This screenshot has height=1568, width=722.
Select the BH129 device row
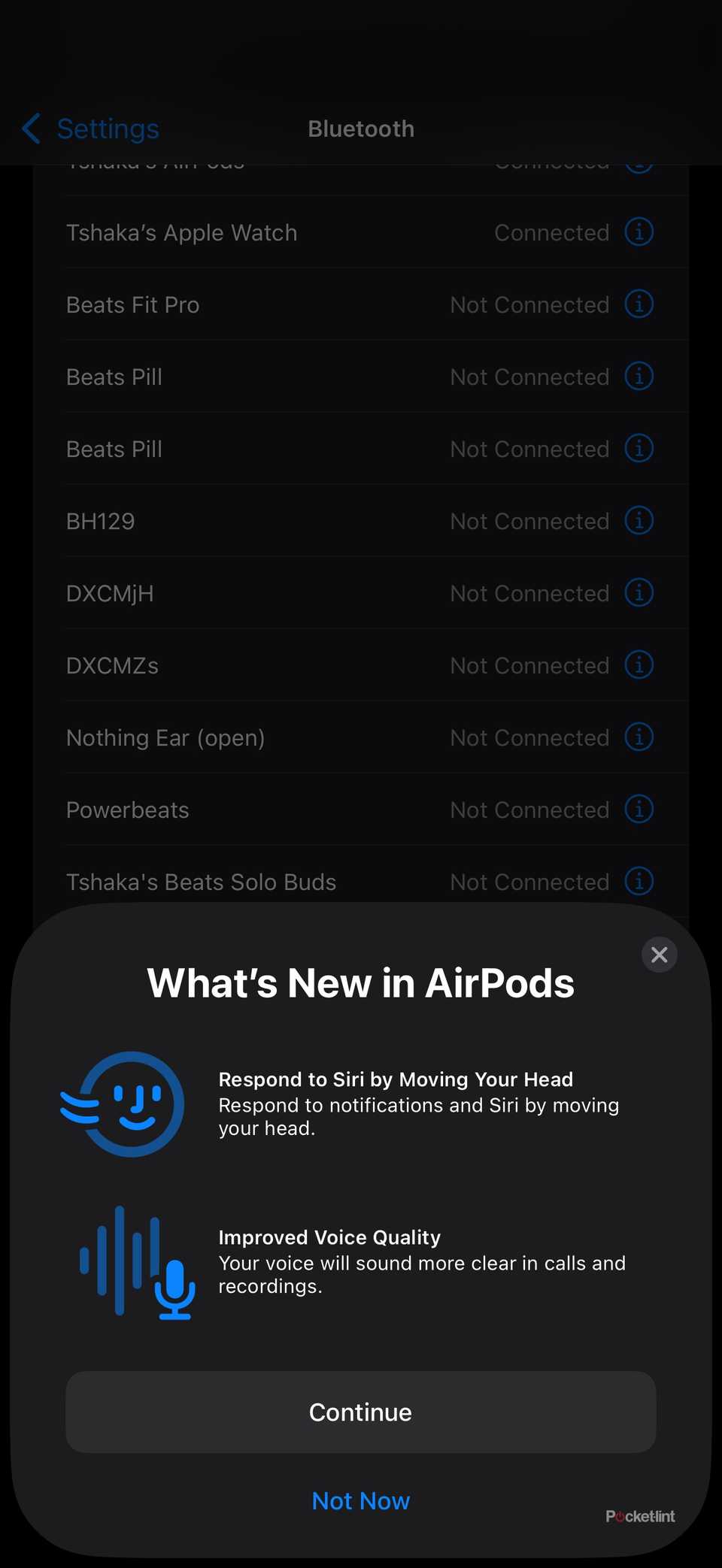(x=301, y=520)
